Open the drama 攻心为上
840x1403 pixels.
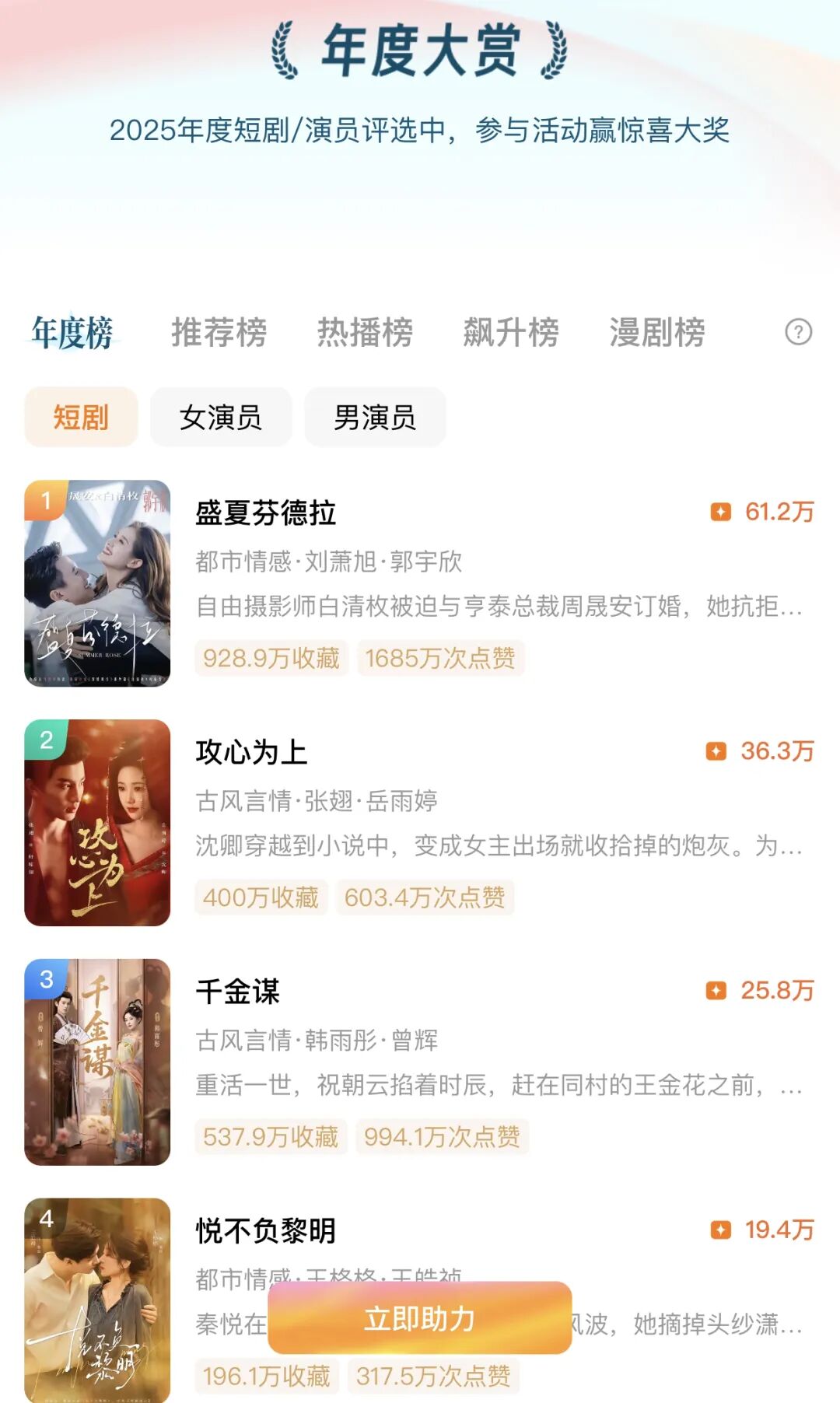click(x=251, y=753)
